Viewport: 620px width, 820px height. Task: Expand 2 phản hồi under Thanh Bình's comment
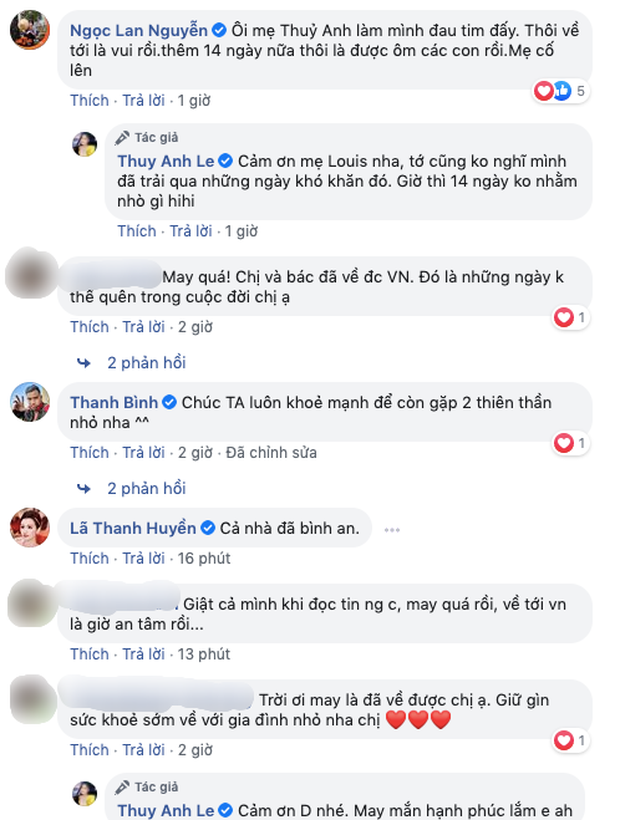tap(146, 489)
